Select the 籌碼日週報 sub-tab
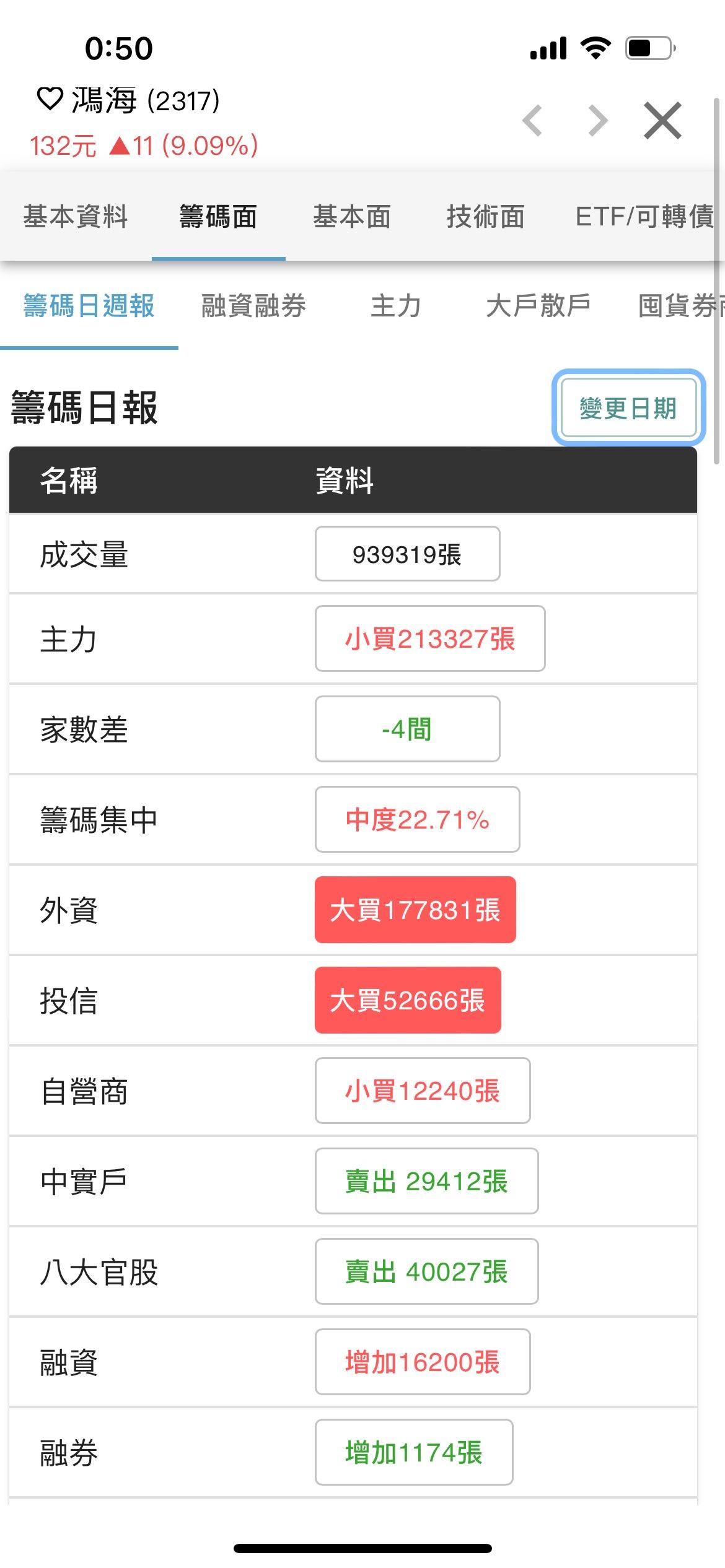Viewport: 725px width, 1568px height. (89, 307)
